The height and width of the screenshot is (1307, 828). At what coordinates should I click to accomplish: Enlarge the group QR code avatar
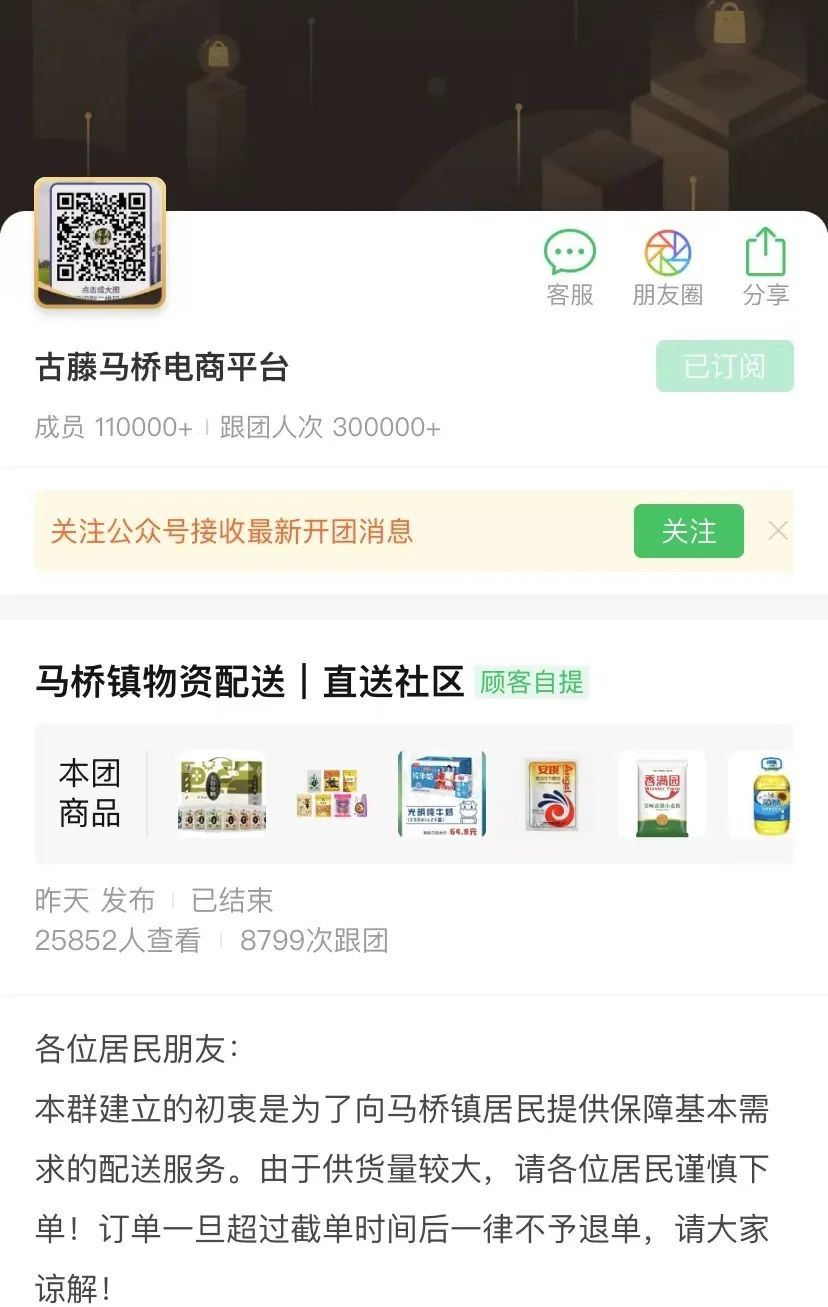pyautogui.click(x=100, y=243)
